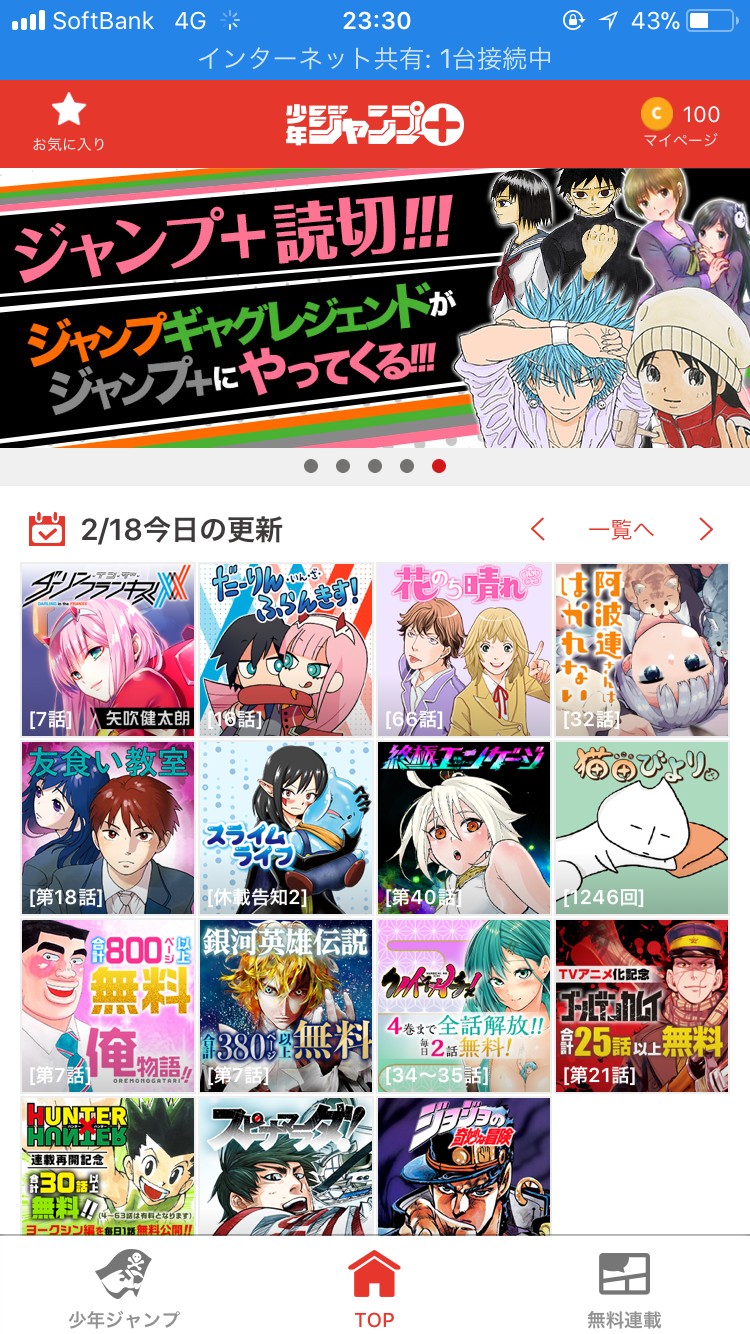750x1334 pixels.
Task: Open 阿波連さんははかれない episode 32
Action: click(x=642, y=650)
